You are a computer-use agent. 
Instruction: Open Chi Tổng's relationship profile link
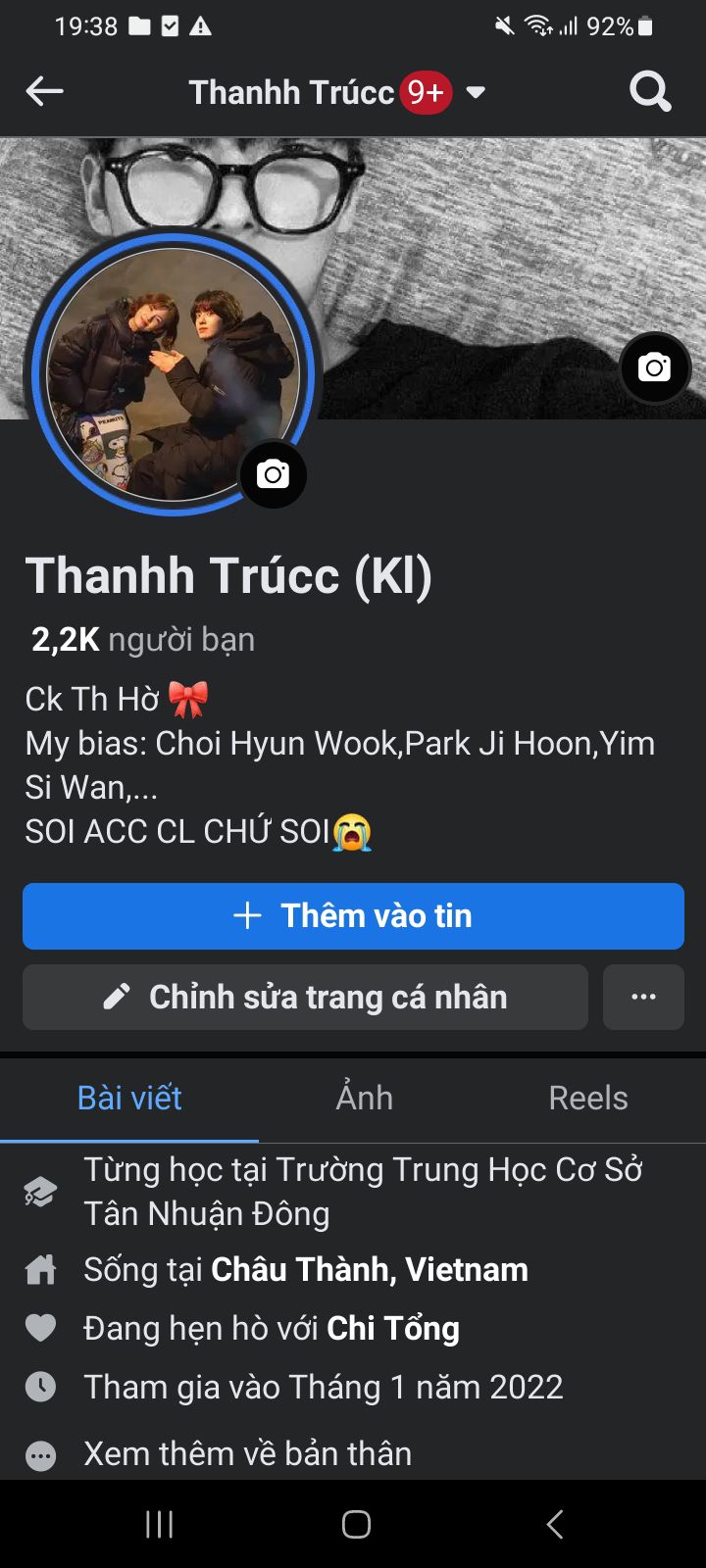tap(392, 1329)
